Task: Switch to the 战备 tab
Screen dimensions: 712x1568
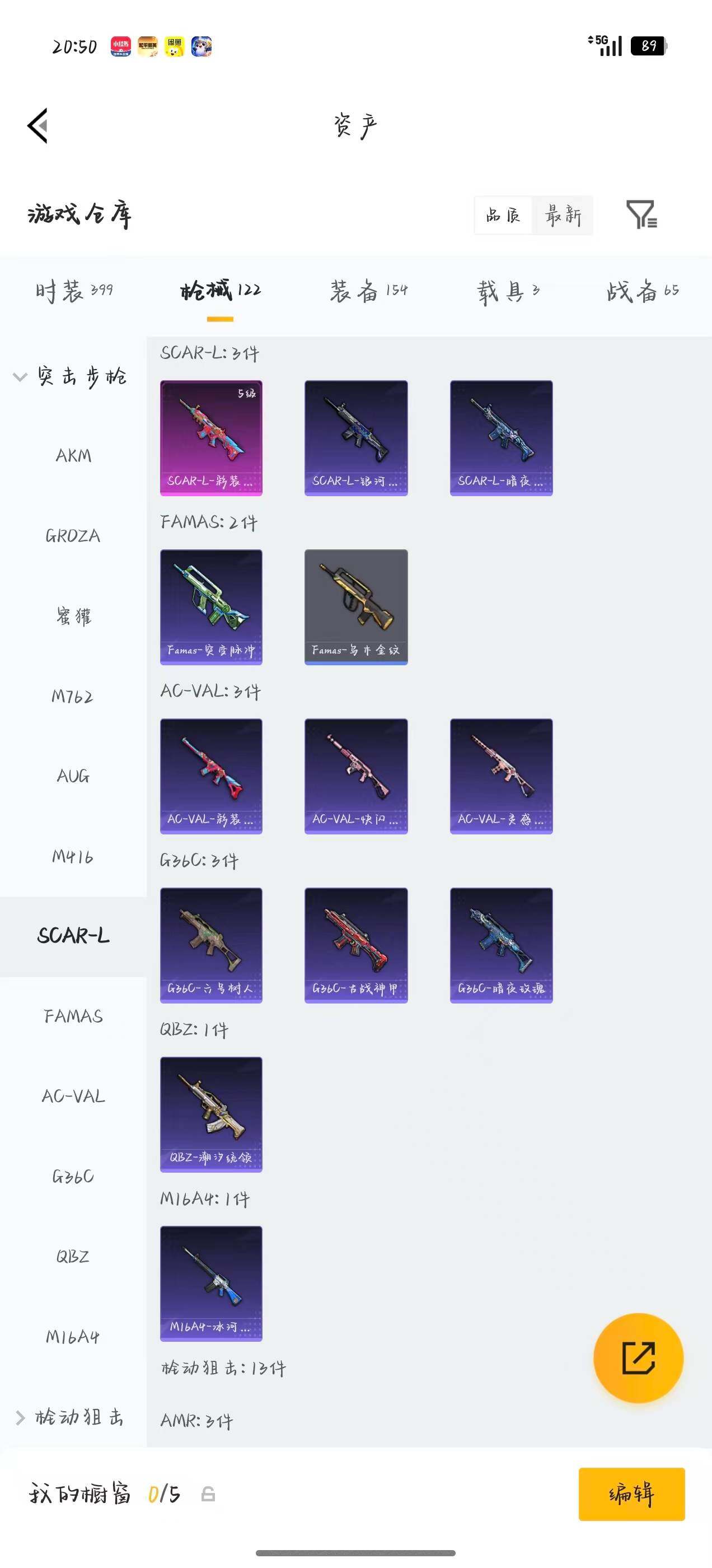Action: 643,291
